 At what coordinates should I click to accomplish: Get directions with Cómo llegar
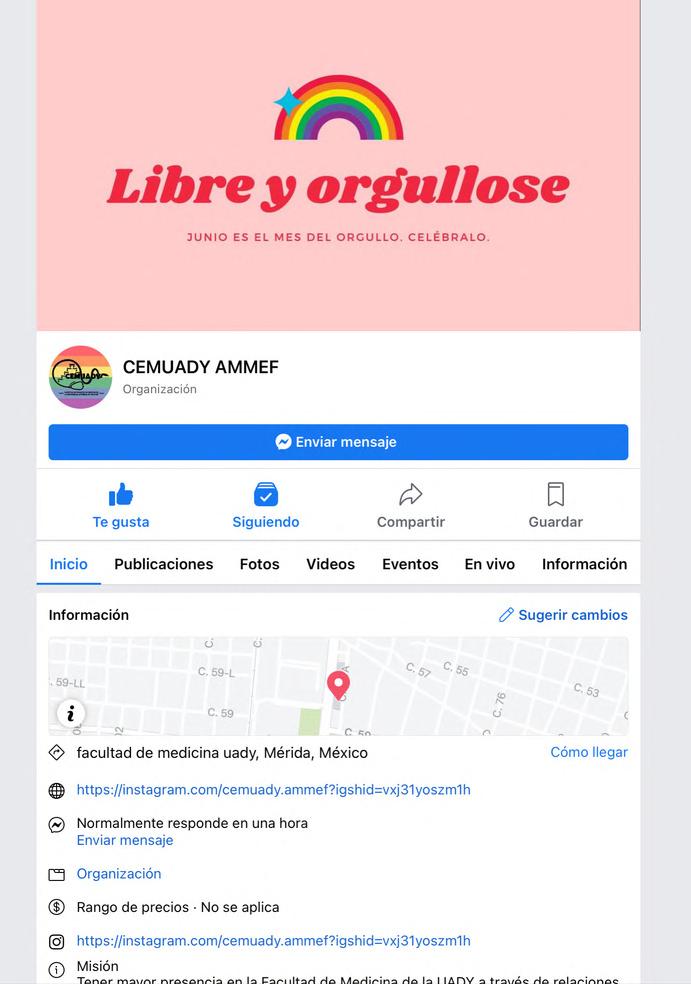point(589,752)
